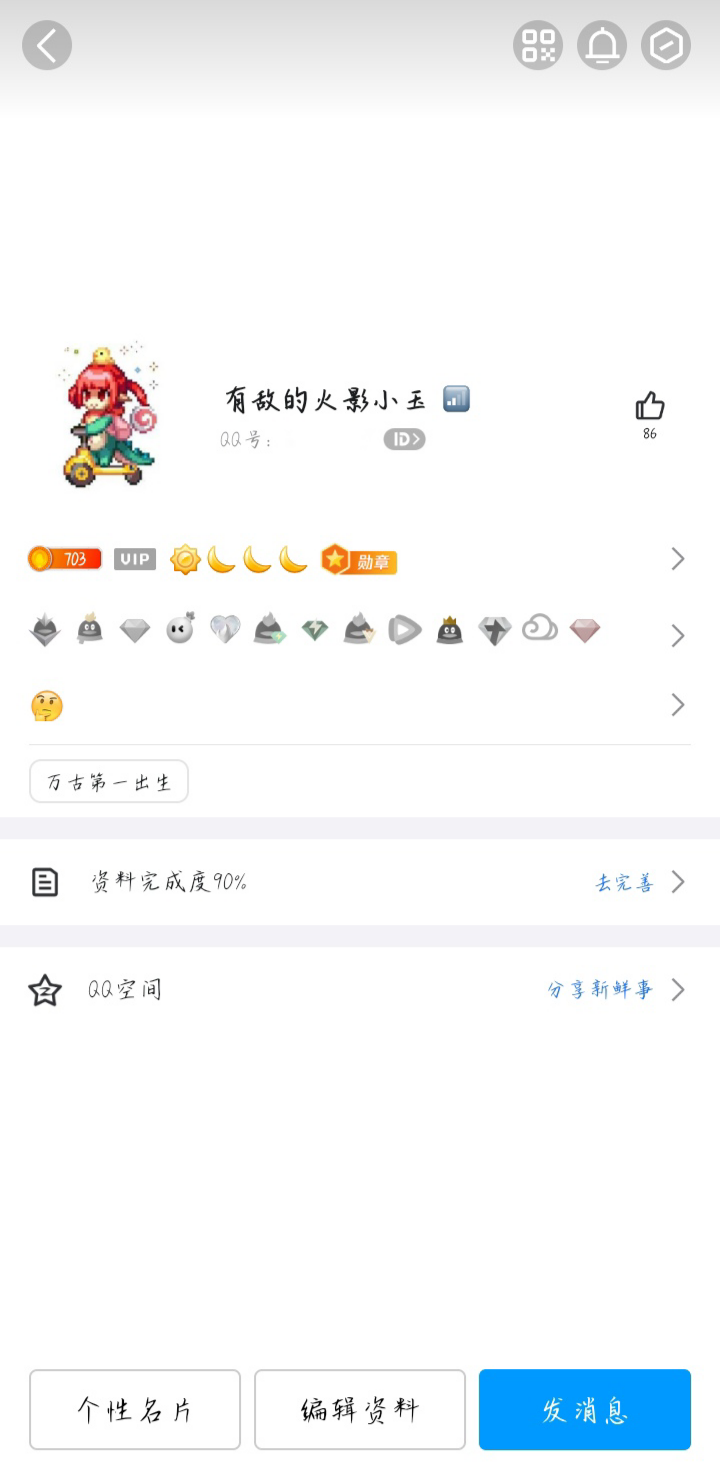Open the hexagon settings icon
The image size is (720, 1462).
point(666,46)
